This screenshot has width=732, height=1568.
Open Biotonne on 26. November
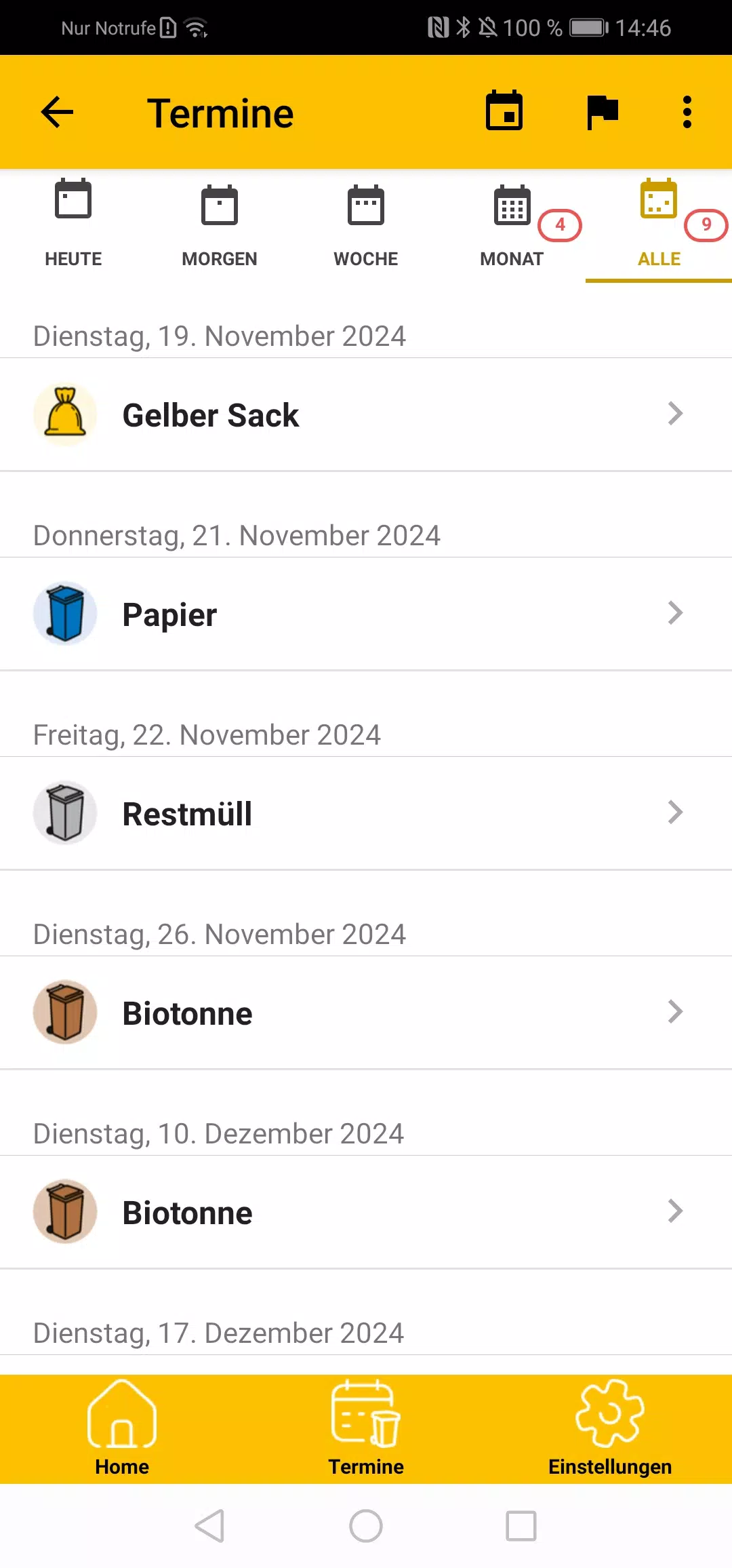coord(366,1013)
